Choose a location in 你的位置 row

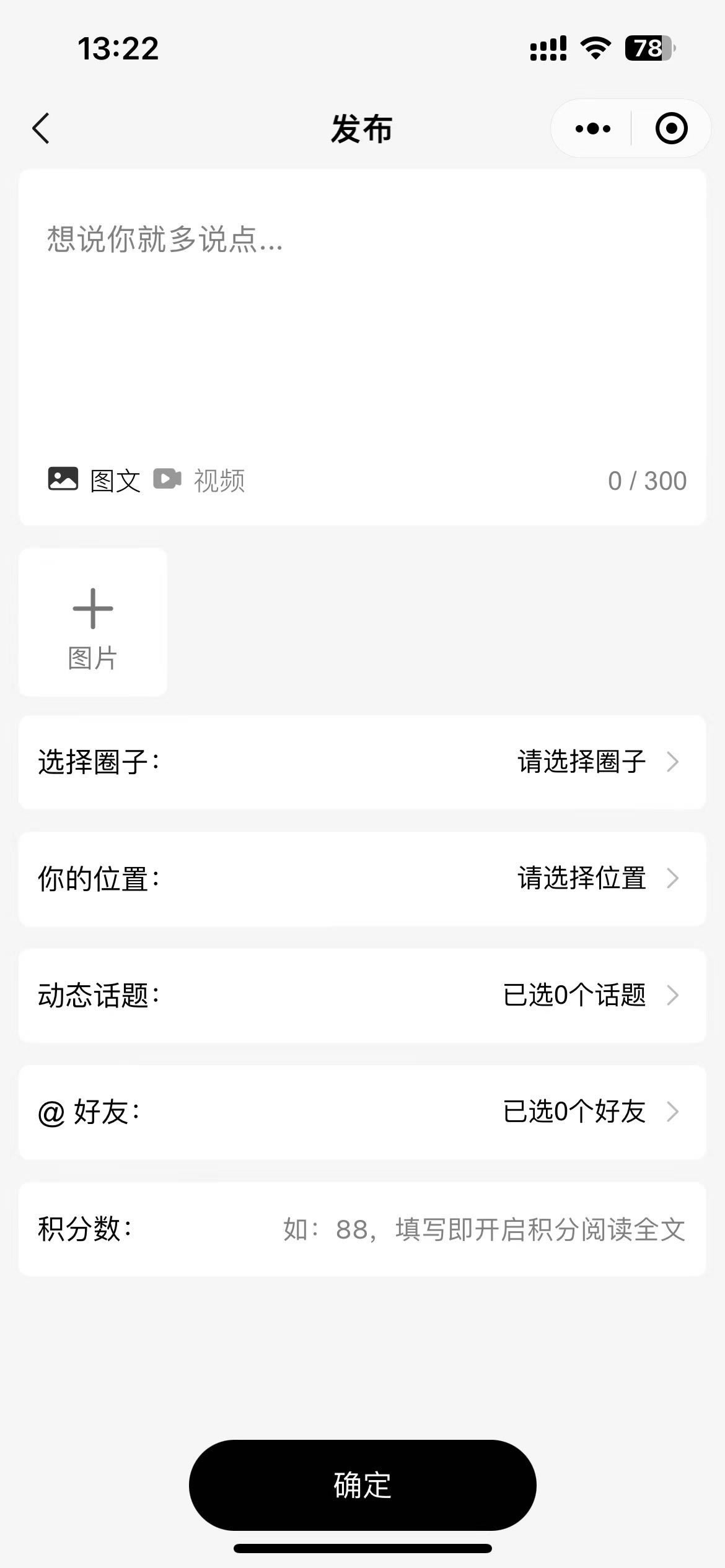tap(362, 879)
